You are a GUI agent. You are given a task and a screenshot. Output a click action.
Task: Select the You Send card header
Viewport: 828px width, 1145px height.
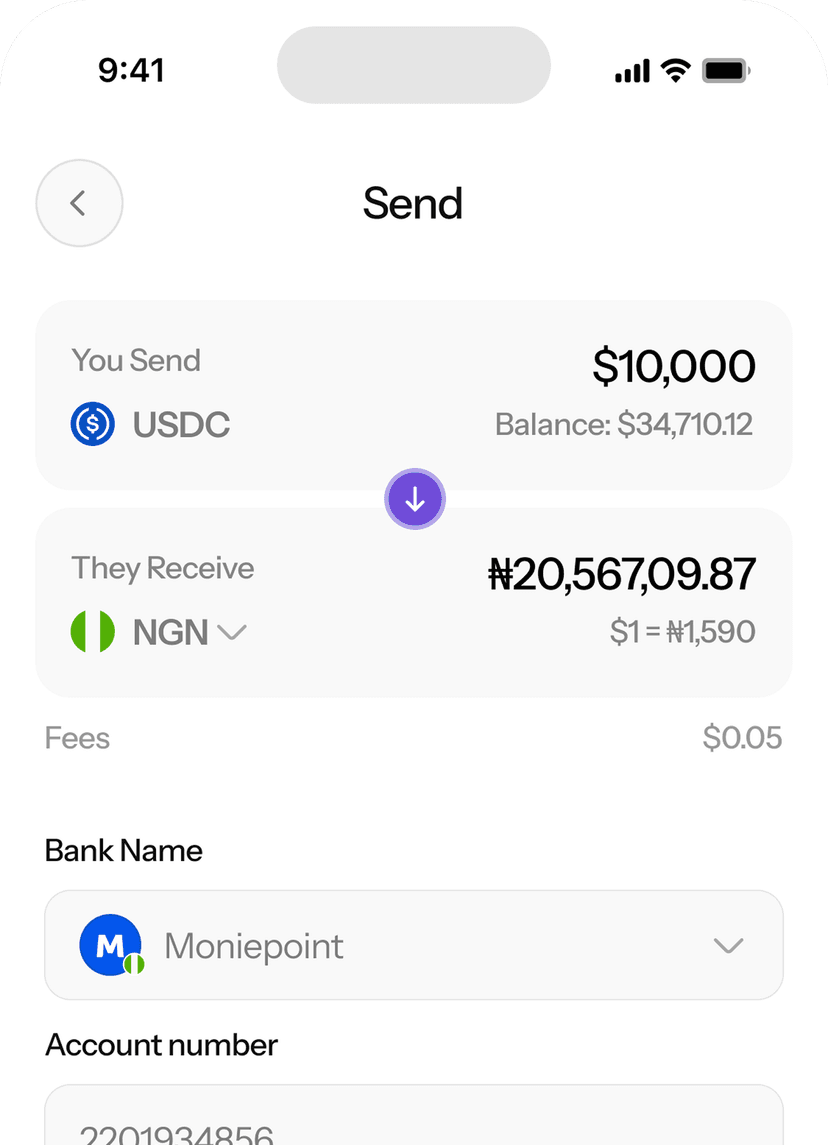click(x=136, y=360)
